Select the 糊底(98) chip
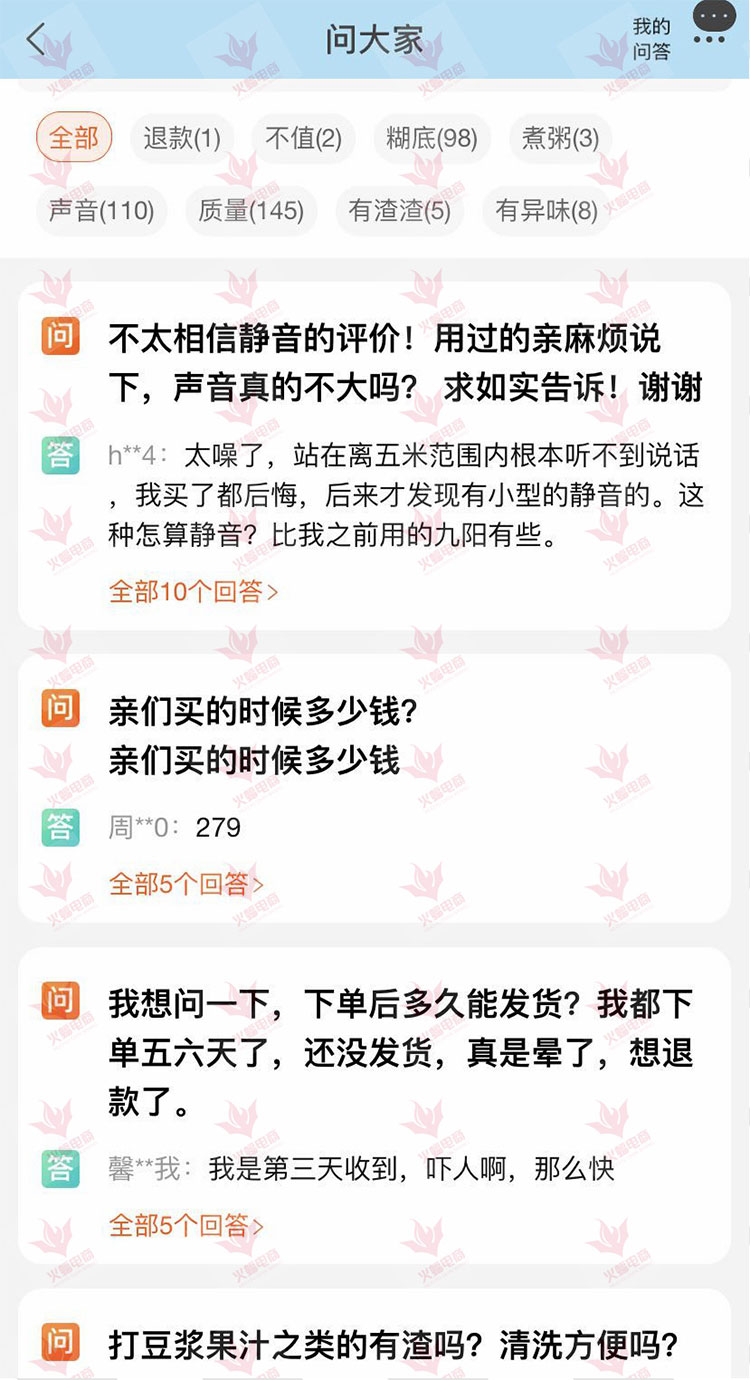Image resolution: width=750 pixels, height=1380 pixels. [432, 137]
